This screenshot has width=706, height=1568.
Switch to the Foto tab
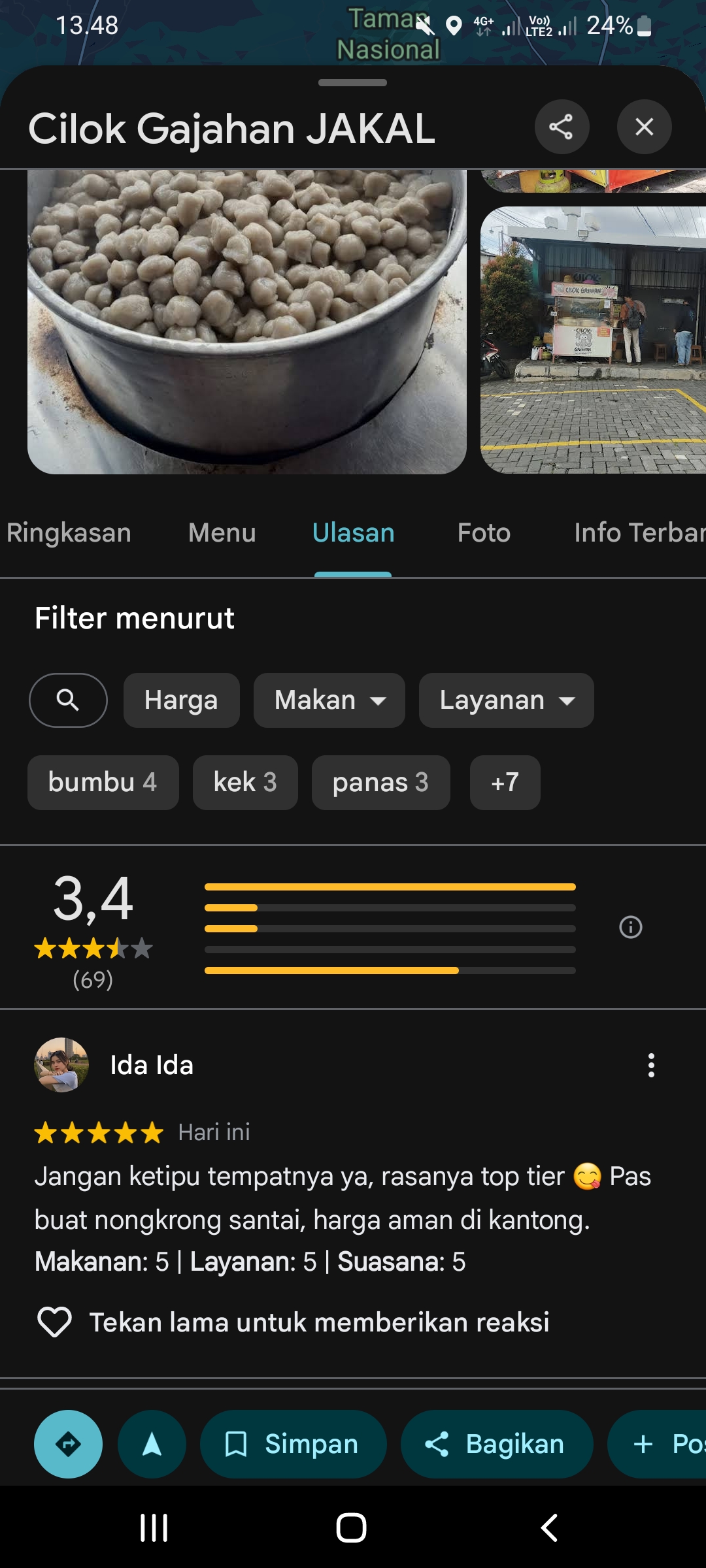484,533
